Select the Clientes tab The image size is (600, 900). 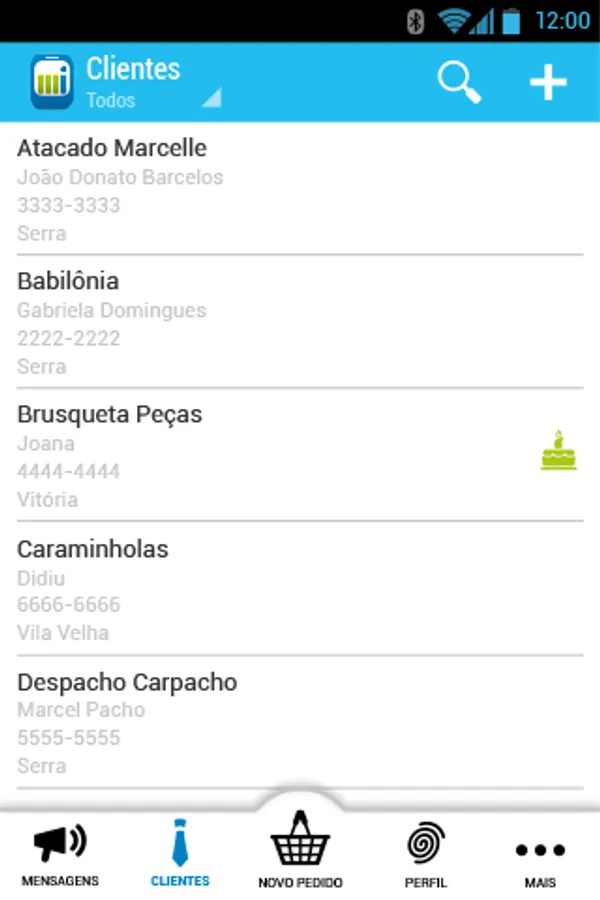180,855
